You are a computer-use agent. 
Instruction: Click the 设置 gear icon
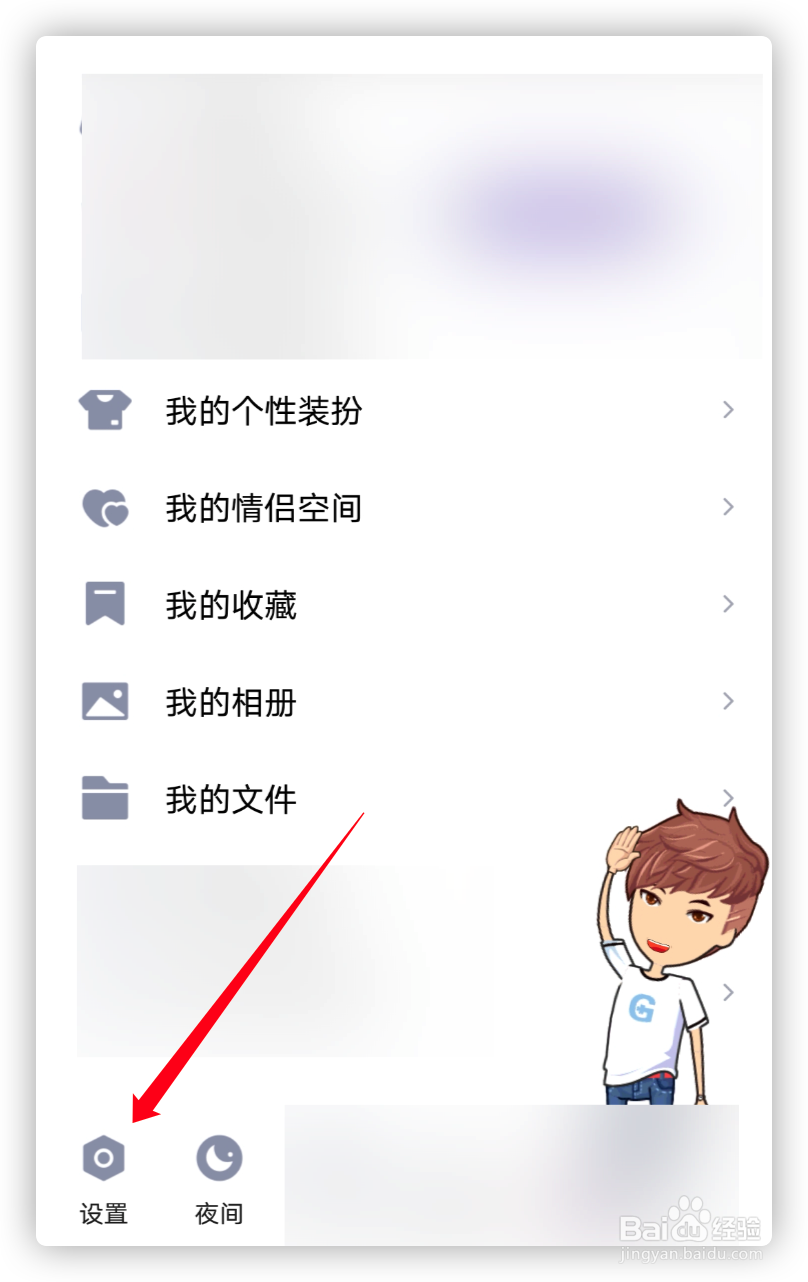pos(102,1158)
